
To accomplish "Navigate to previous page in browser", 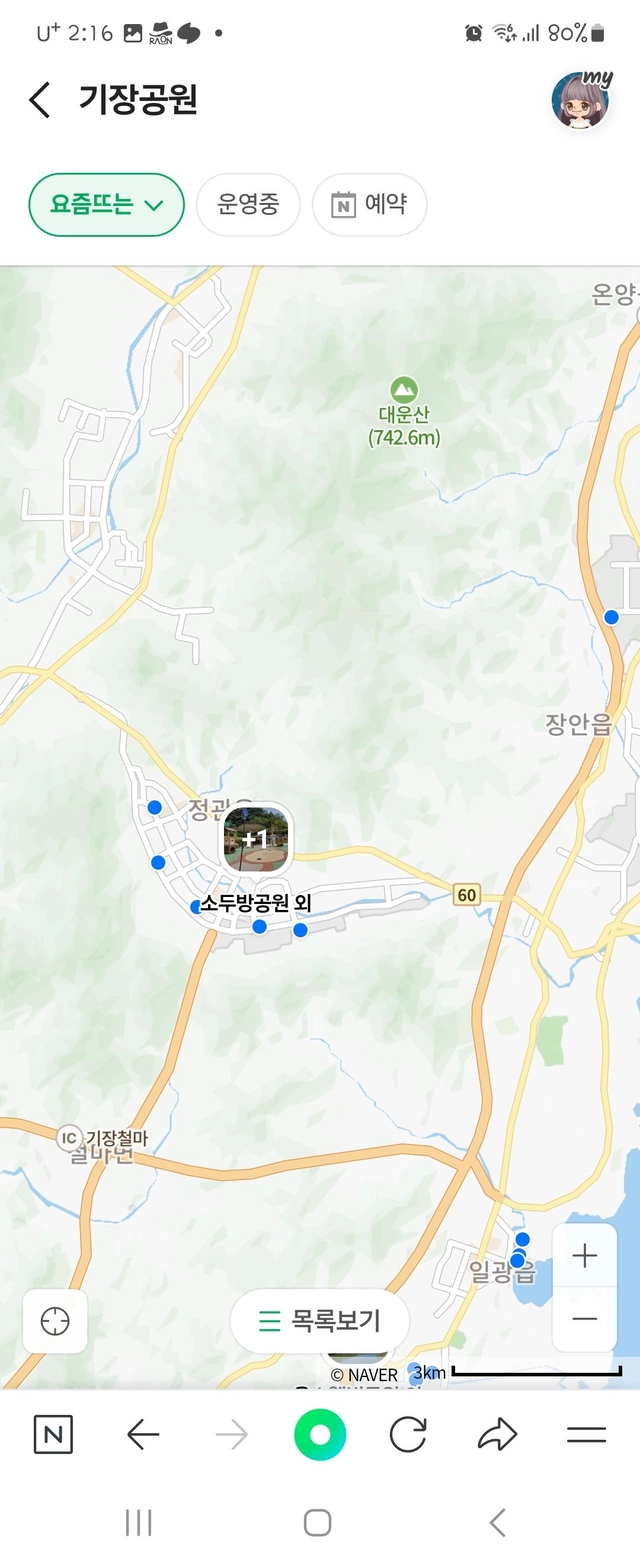I will click(143, 1436).
